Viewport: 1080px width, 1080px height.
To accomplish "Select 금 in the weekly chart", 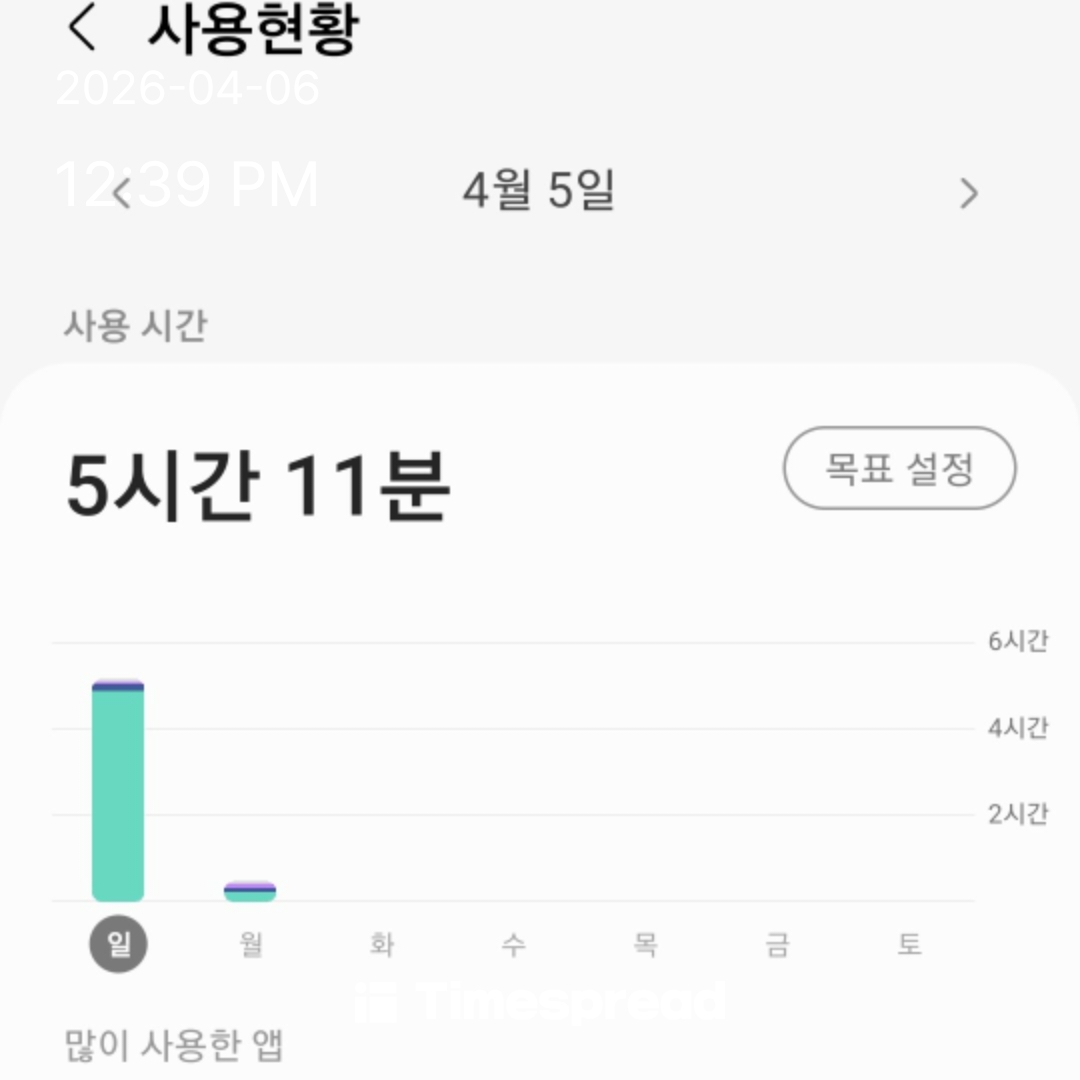I will tap(777, 944).
